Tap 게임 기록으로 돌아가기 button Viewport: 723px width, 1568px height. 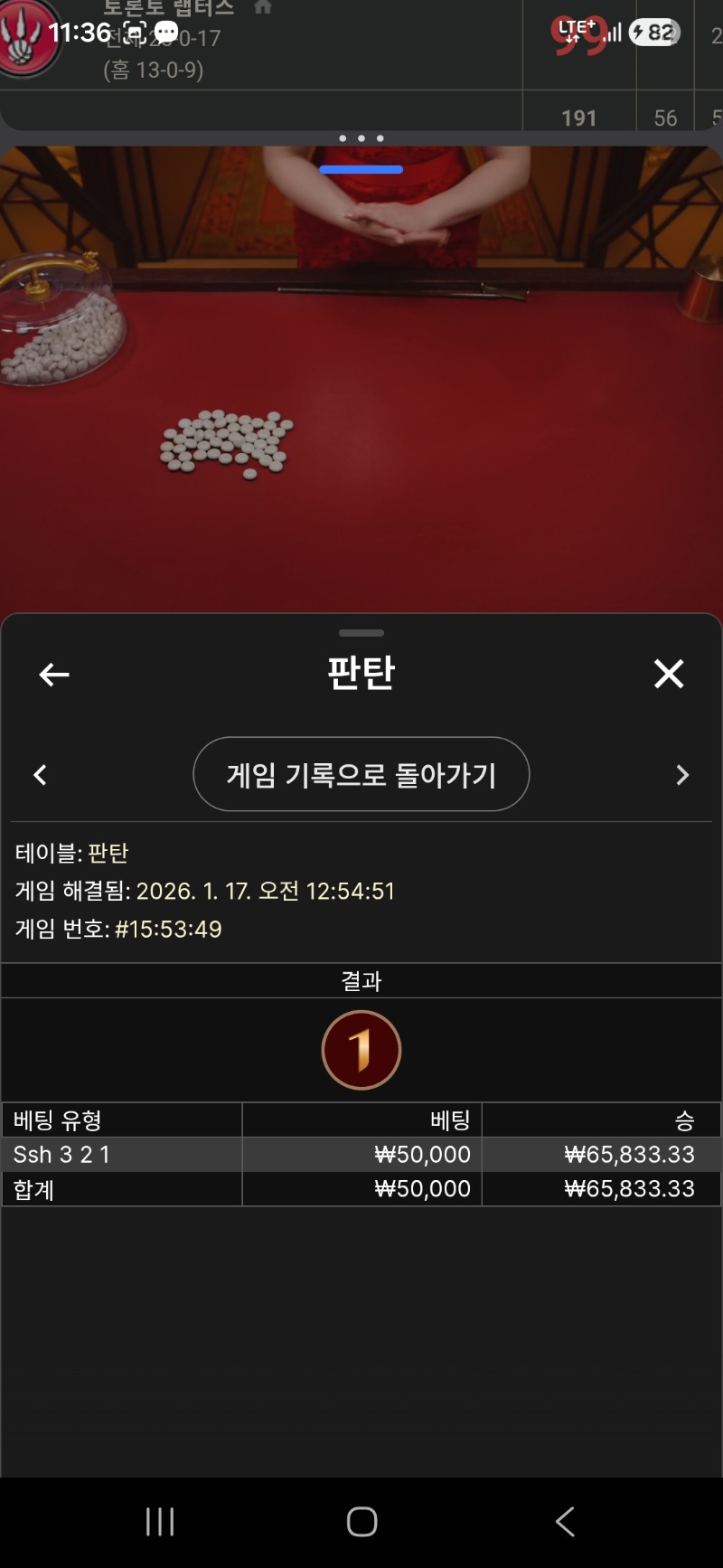tap(361, 775)
